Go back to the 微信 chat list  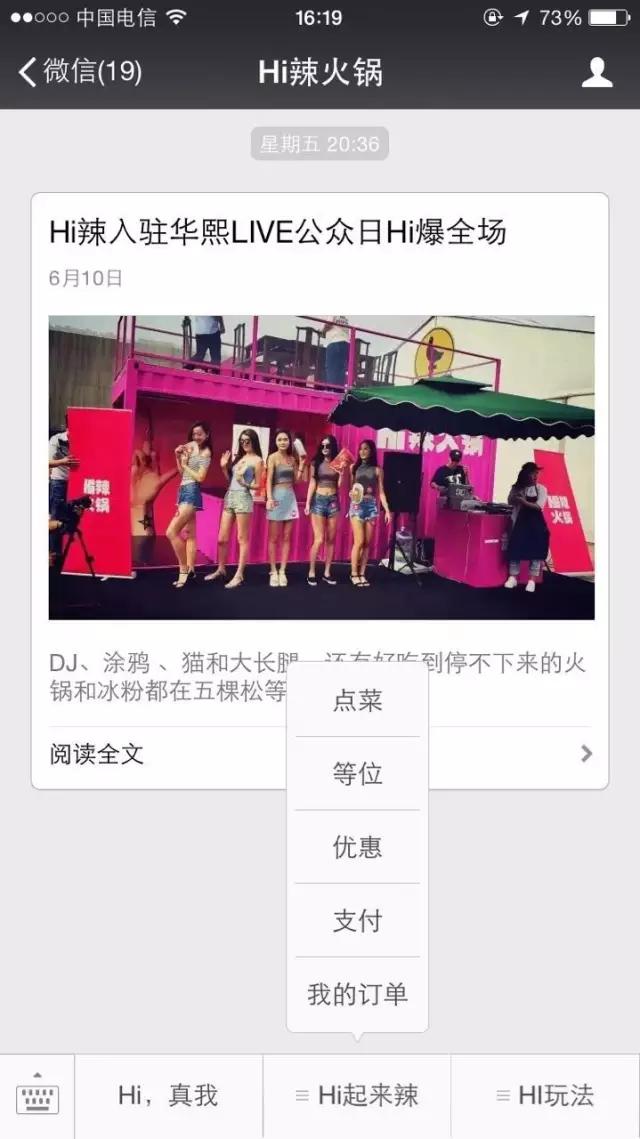pyautogui.click(x=80, y=72)
